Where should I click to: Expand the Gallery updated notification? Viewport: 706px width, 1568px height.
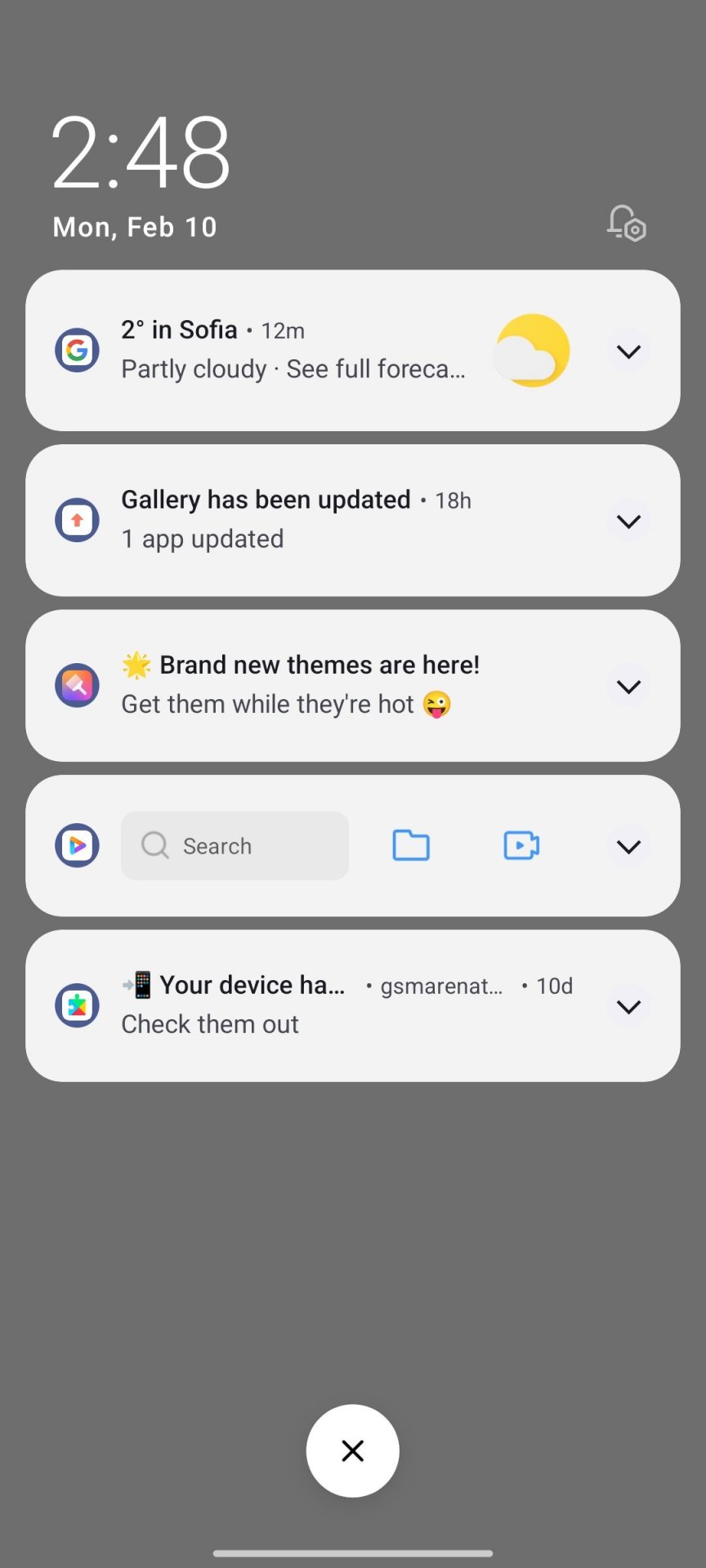point(628,521)
